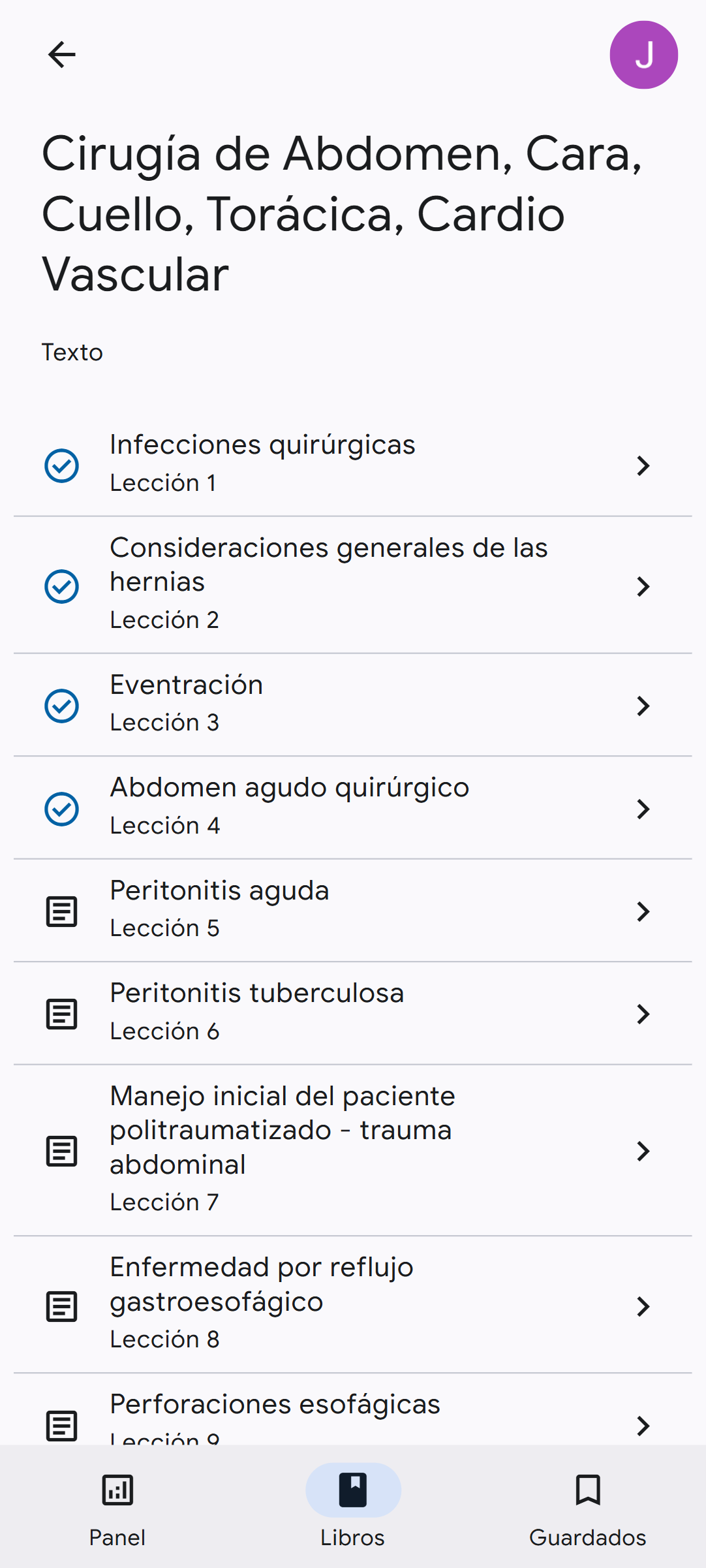706x1568 pixels.
Task: Go back using the arrow icon
Action: 62,55
